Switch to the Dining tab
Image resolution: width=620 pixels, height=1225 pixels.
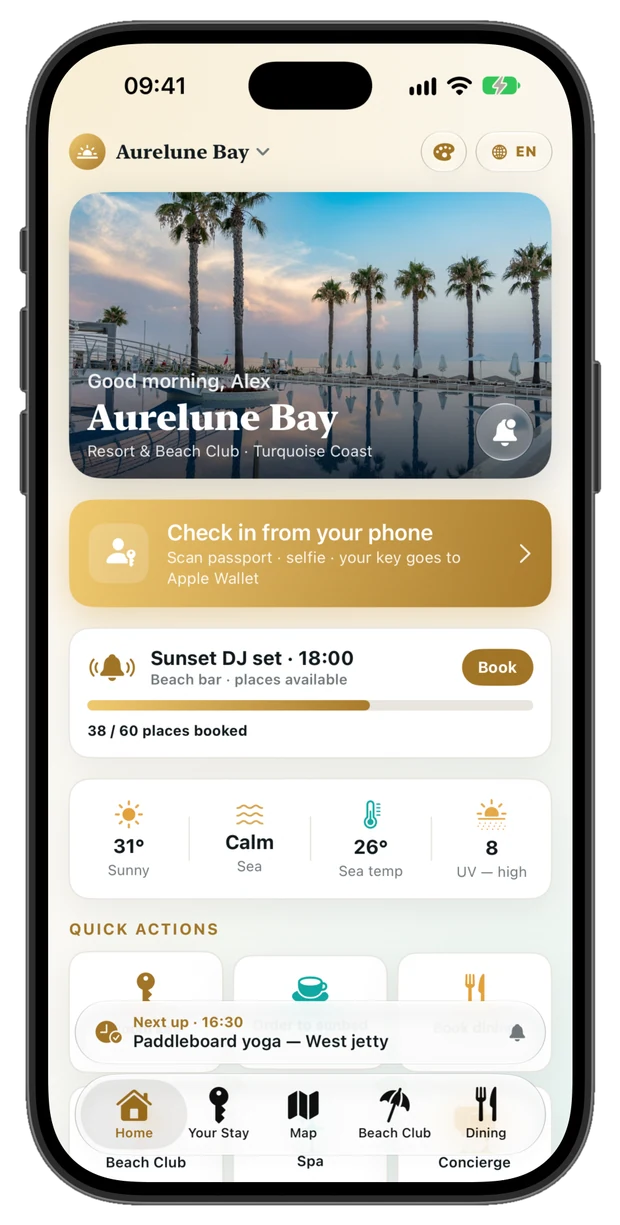486,1114
